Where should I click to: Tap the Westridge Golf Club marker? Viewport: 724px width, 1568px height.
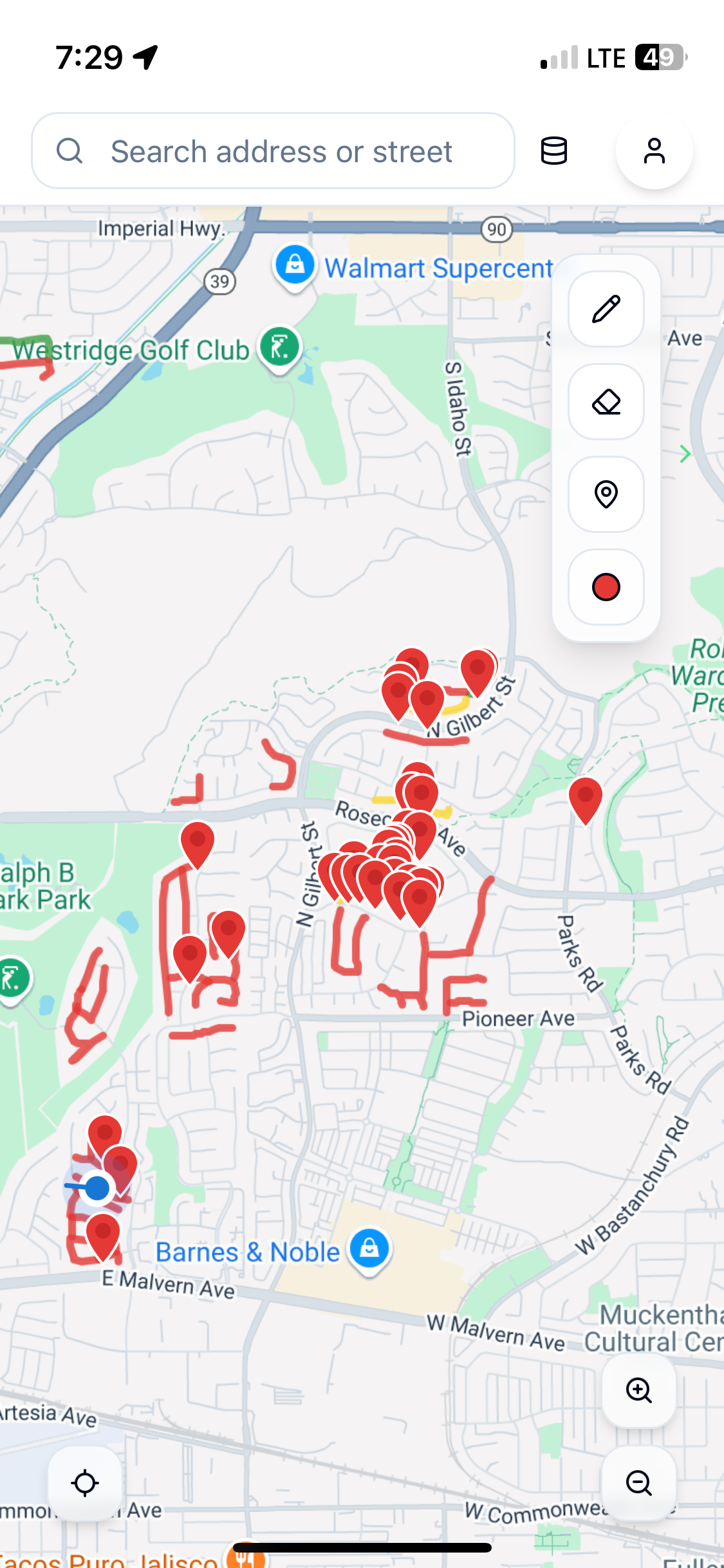[x=279, y=348]
